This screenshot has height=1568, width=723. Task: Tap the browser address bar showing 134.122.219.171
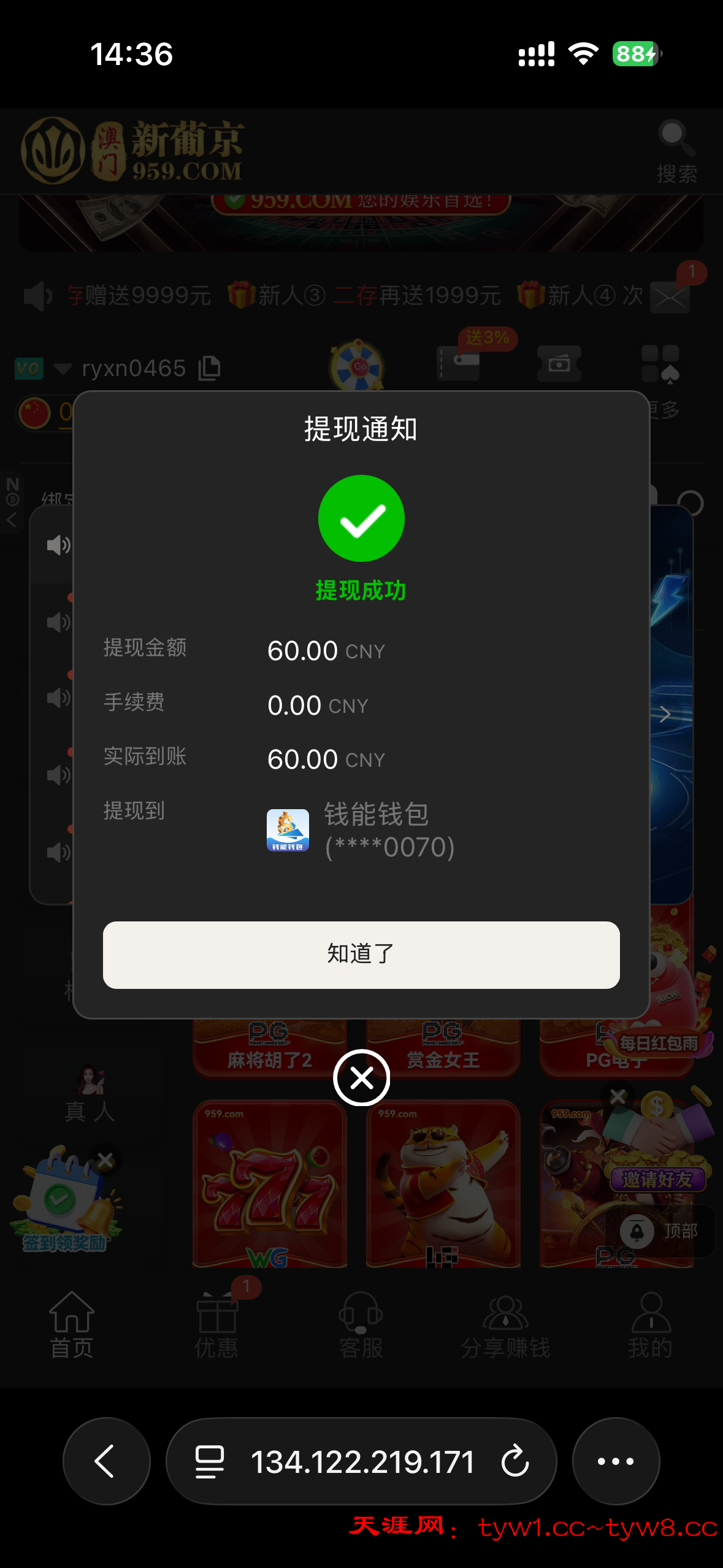point(362,1461)
